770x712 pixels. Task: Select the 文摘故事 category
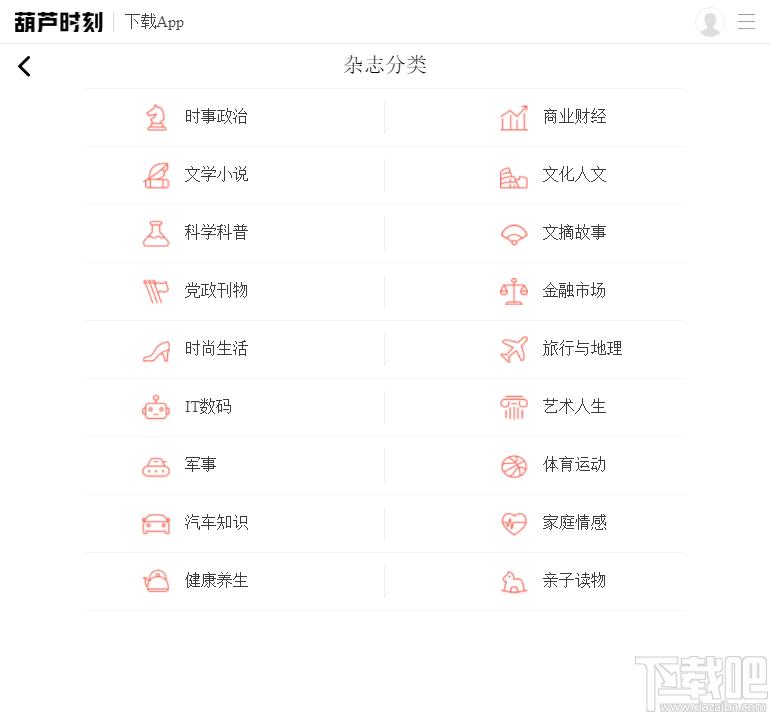pyautogui.click(x=574, y=233)
